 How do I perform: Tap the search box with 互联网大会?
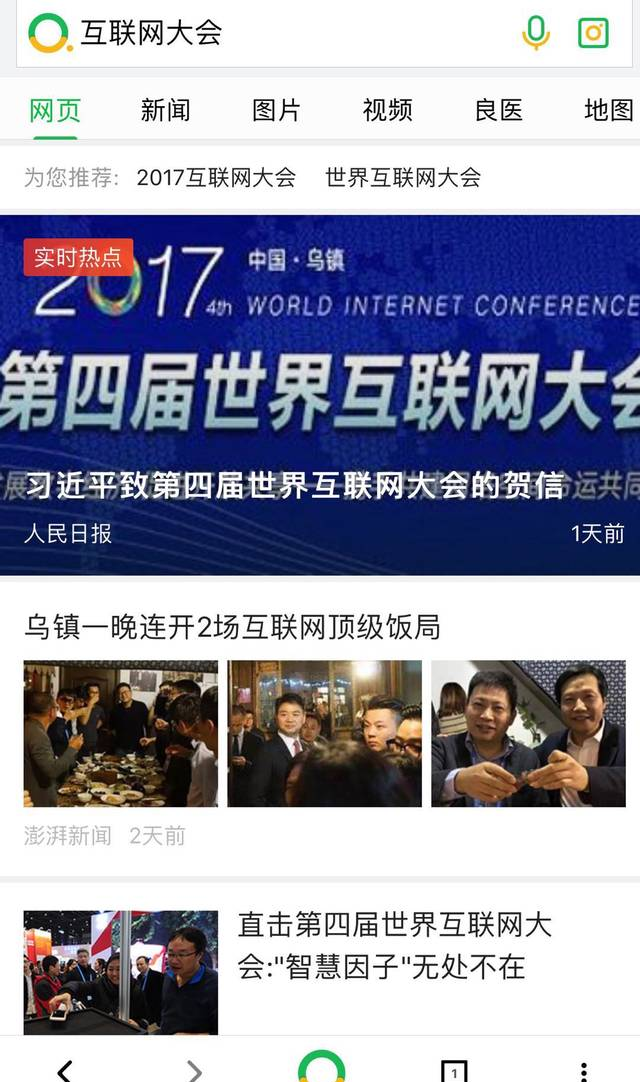click(290, 33)
